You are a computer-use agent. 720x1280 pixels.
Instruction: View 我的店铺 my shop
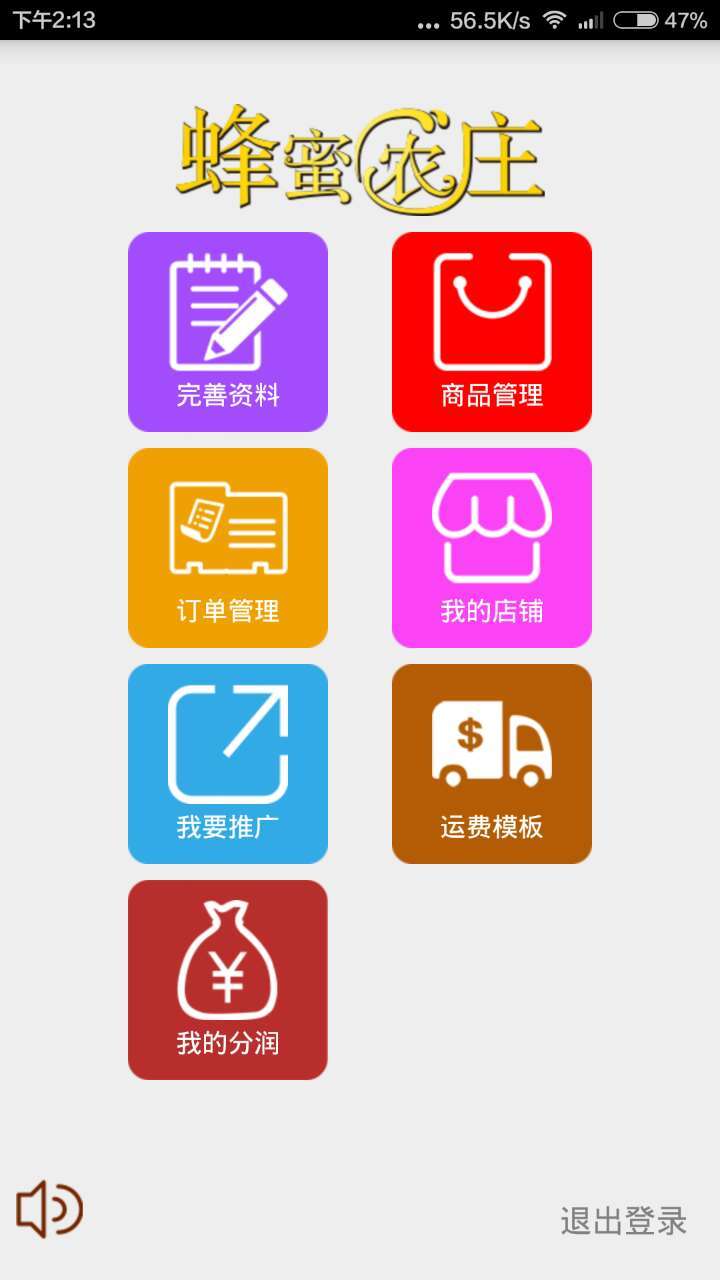492,548
